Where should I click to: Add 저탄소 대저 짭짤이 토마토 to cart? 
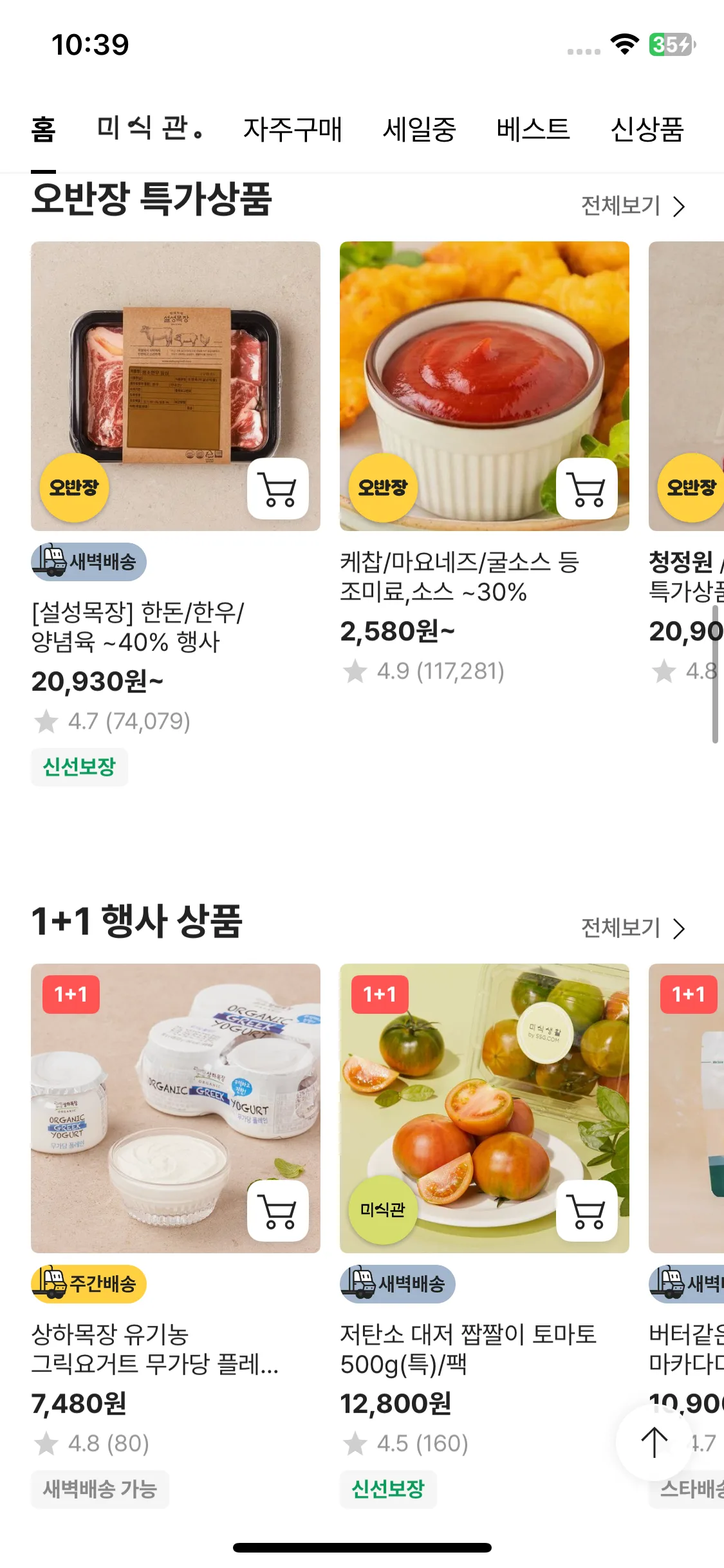pyautogui.click(x=587, y=1211)
